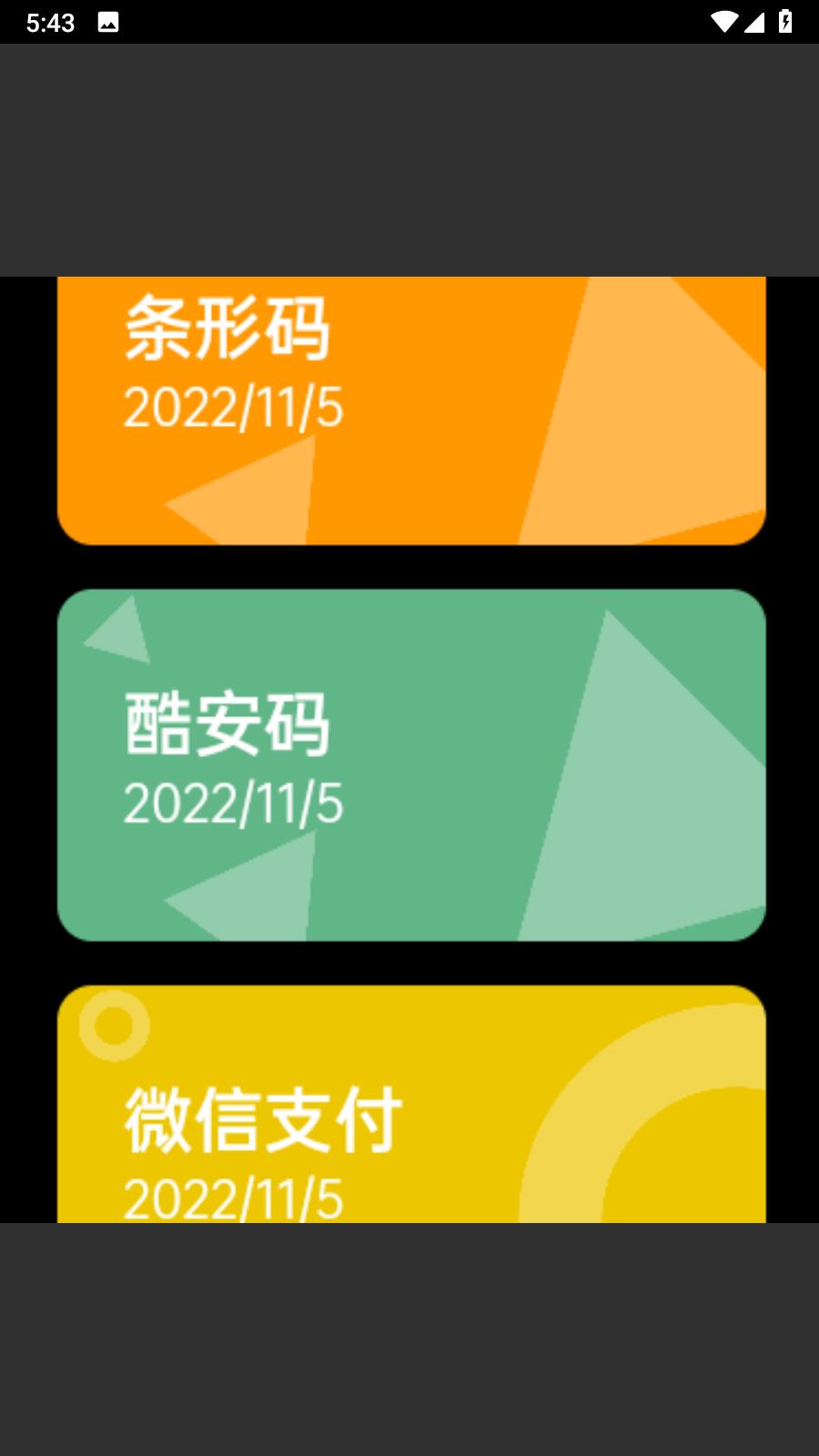
Task: Select the 微信支付 card
Action: (411, 1104)
